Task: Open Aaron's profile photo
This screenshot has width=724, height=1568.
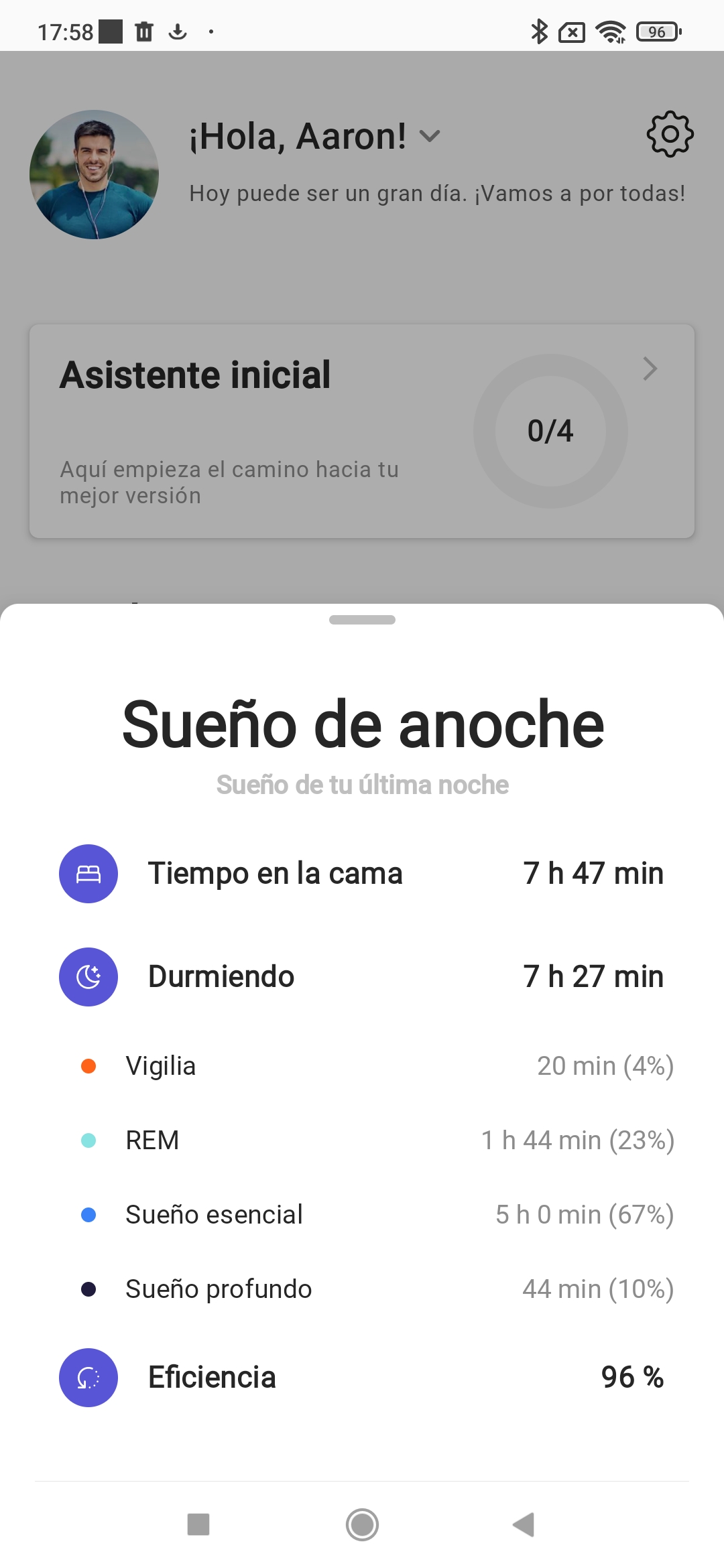Action: click(x=95, y=175)
